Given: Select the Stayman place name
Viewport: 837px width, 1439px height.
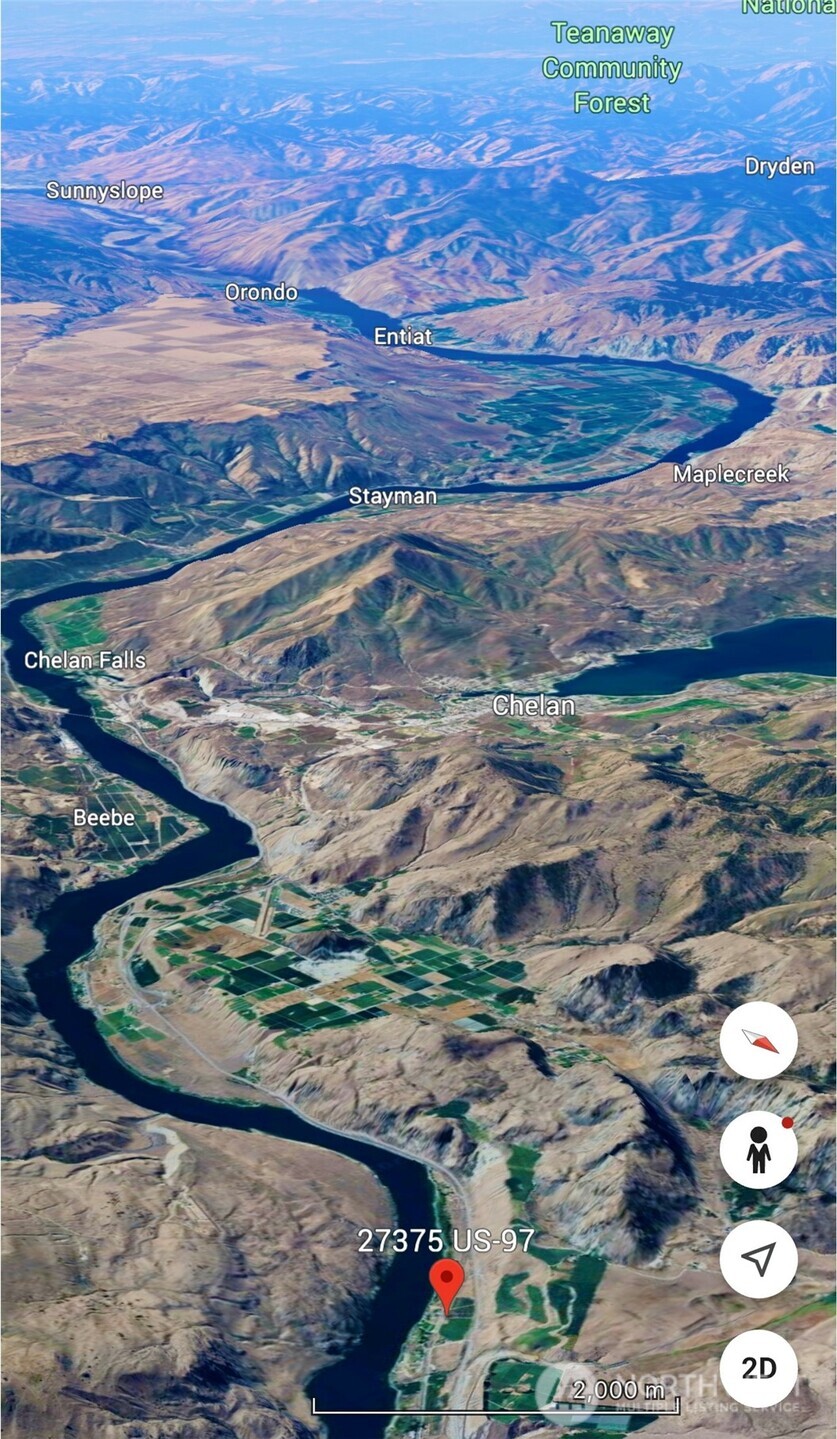Looking at the screenshot, I should click(x=393, y=495).
